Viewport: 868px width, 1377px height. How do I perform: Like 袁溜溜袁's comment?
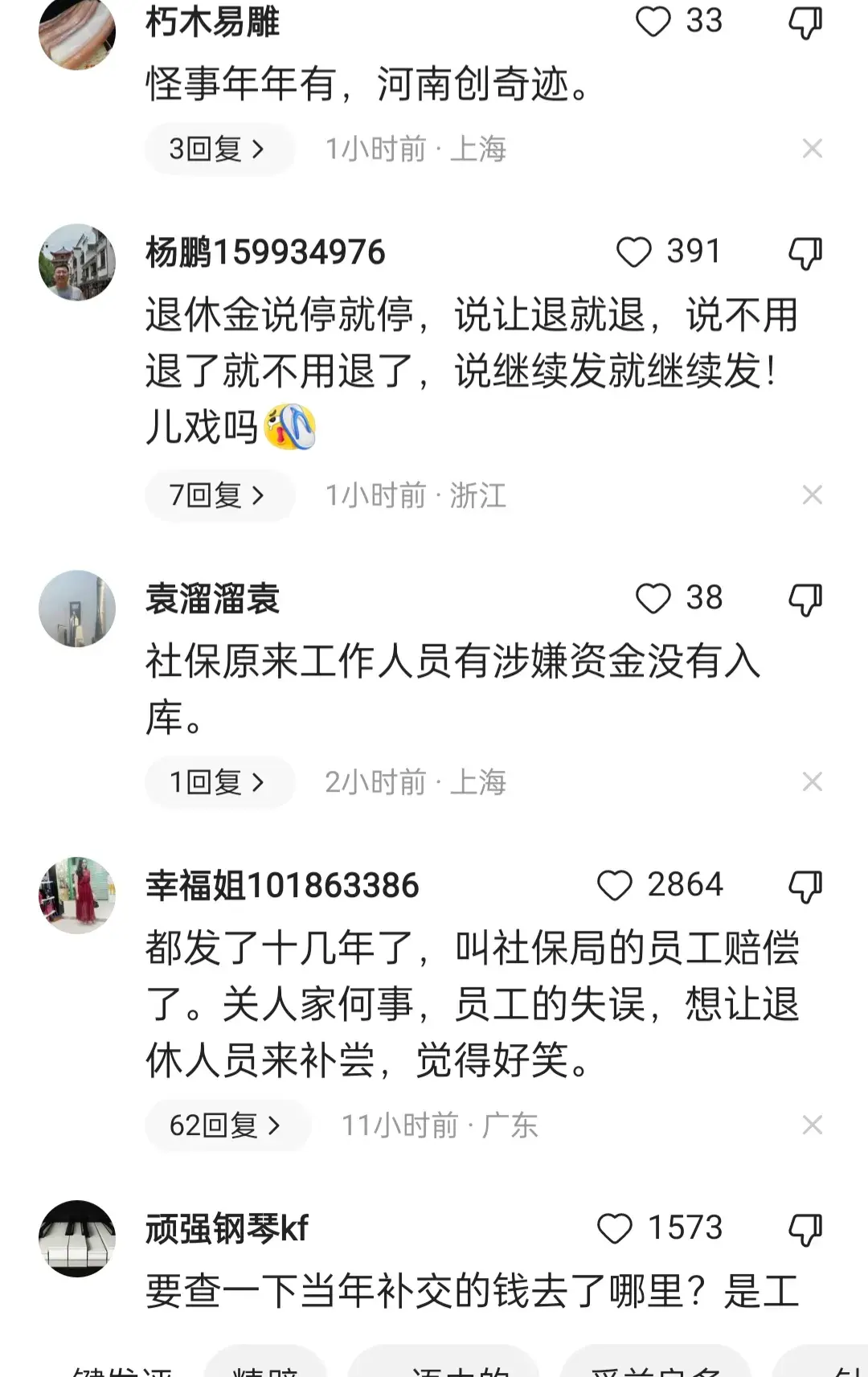tap(653, 599)
